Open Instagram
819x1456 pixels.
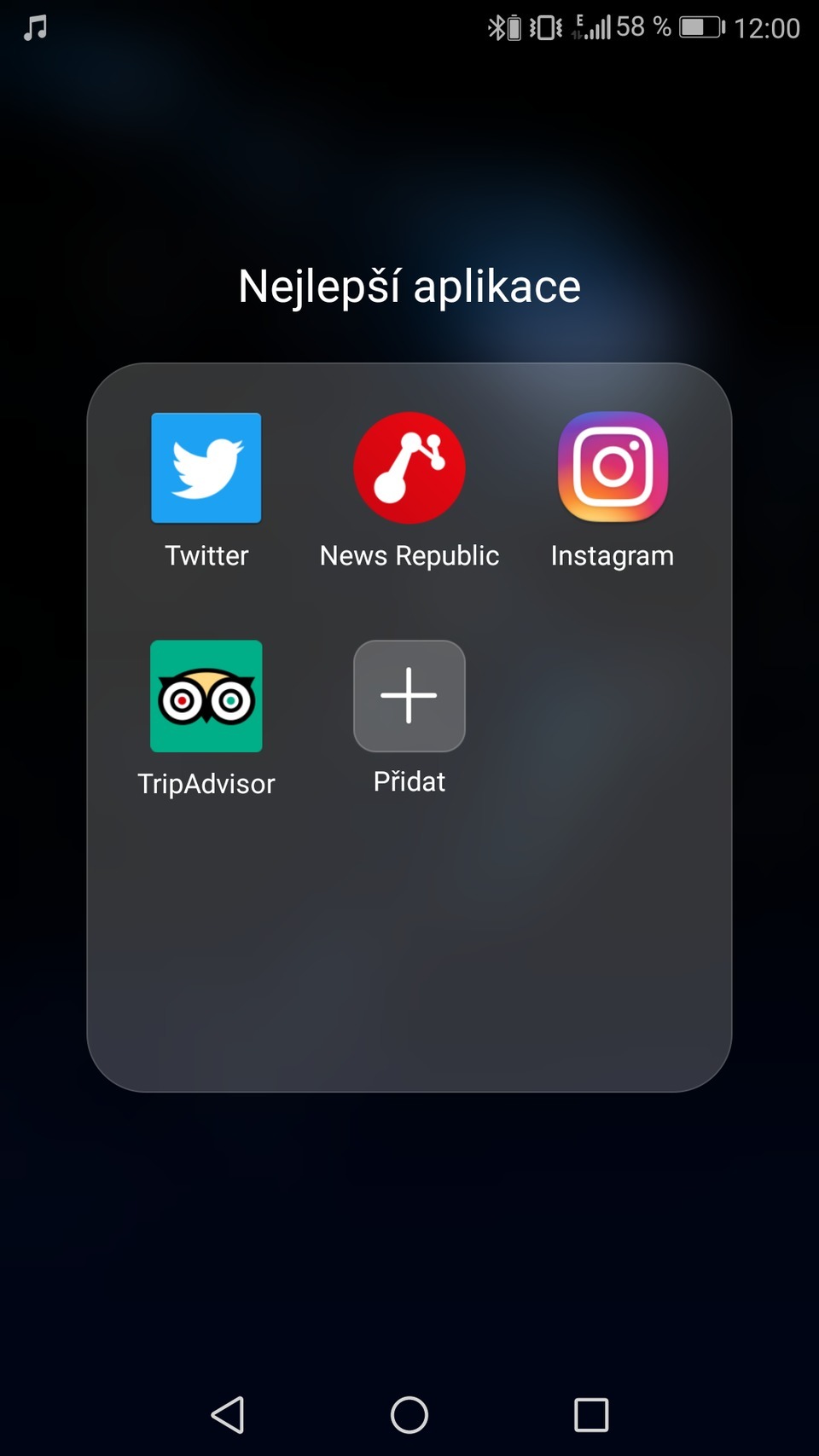612,467
